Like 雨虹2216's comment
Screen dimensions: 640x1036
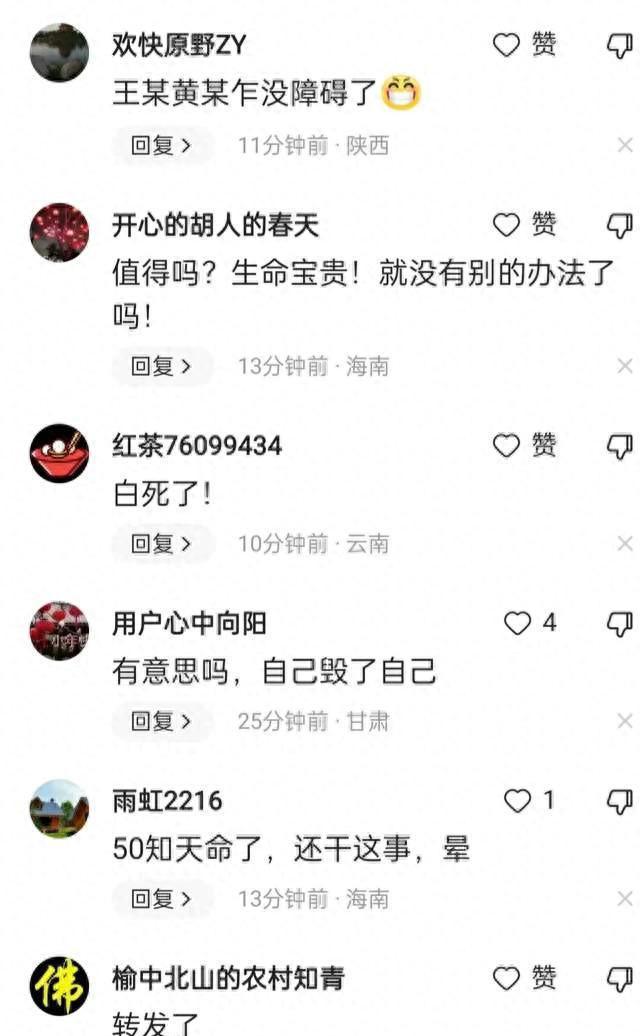(x=518, y=801)
